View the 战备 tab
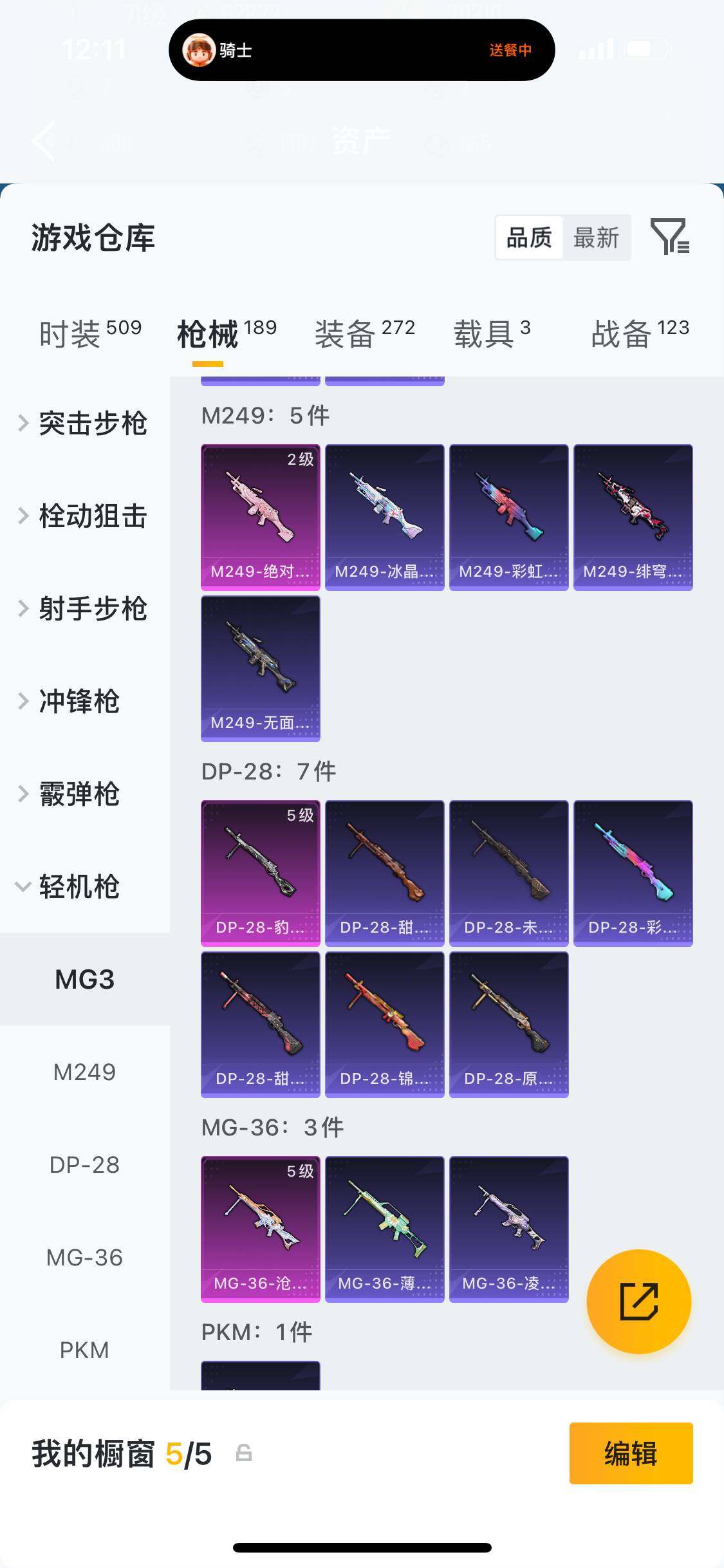Screen dimensions: 724x1568 640,333
